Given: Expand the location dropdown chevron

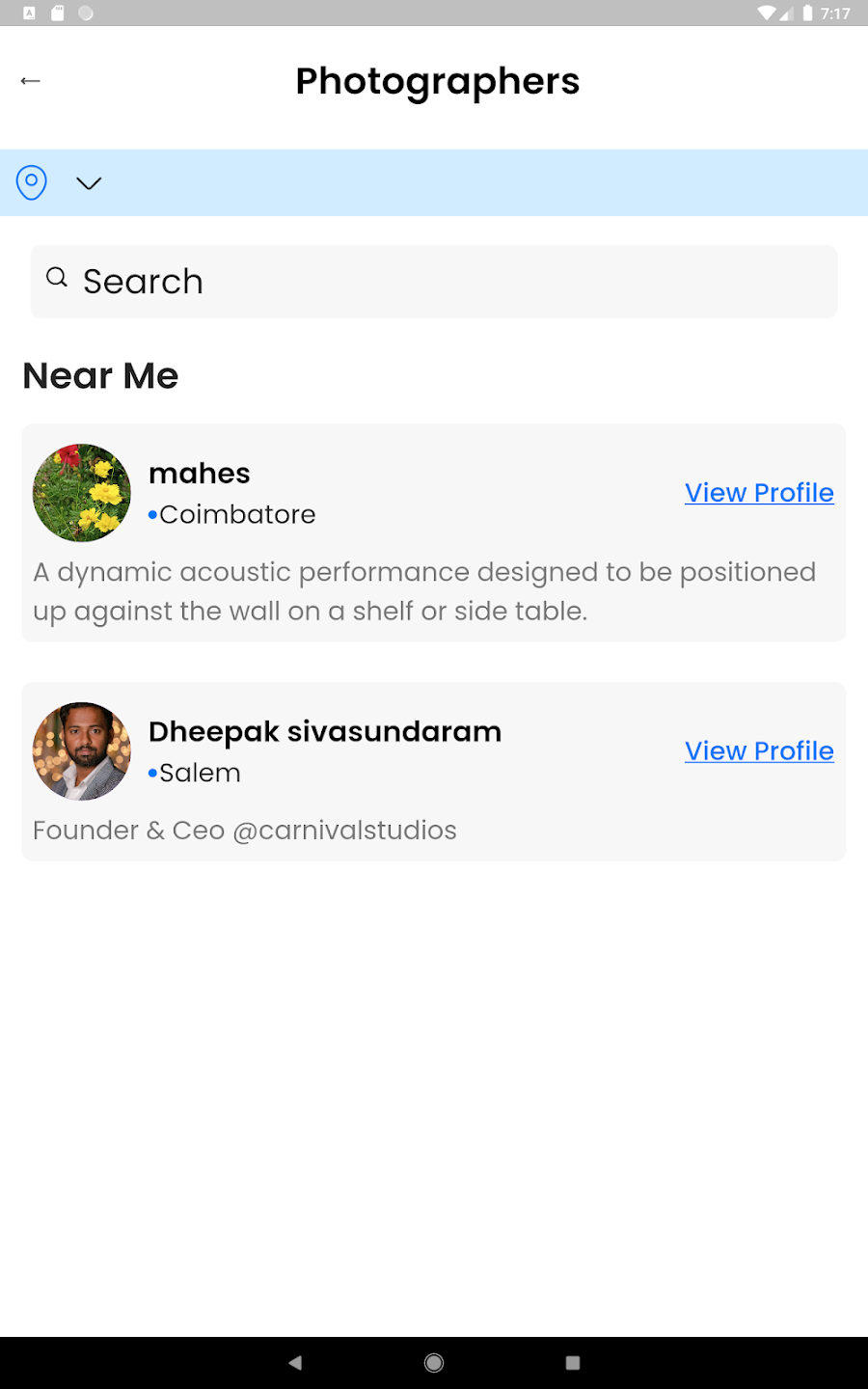Looking at the screenshot, I should click(89, 183).
